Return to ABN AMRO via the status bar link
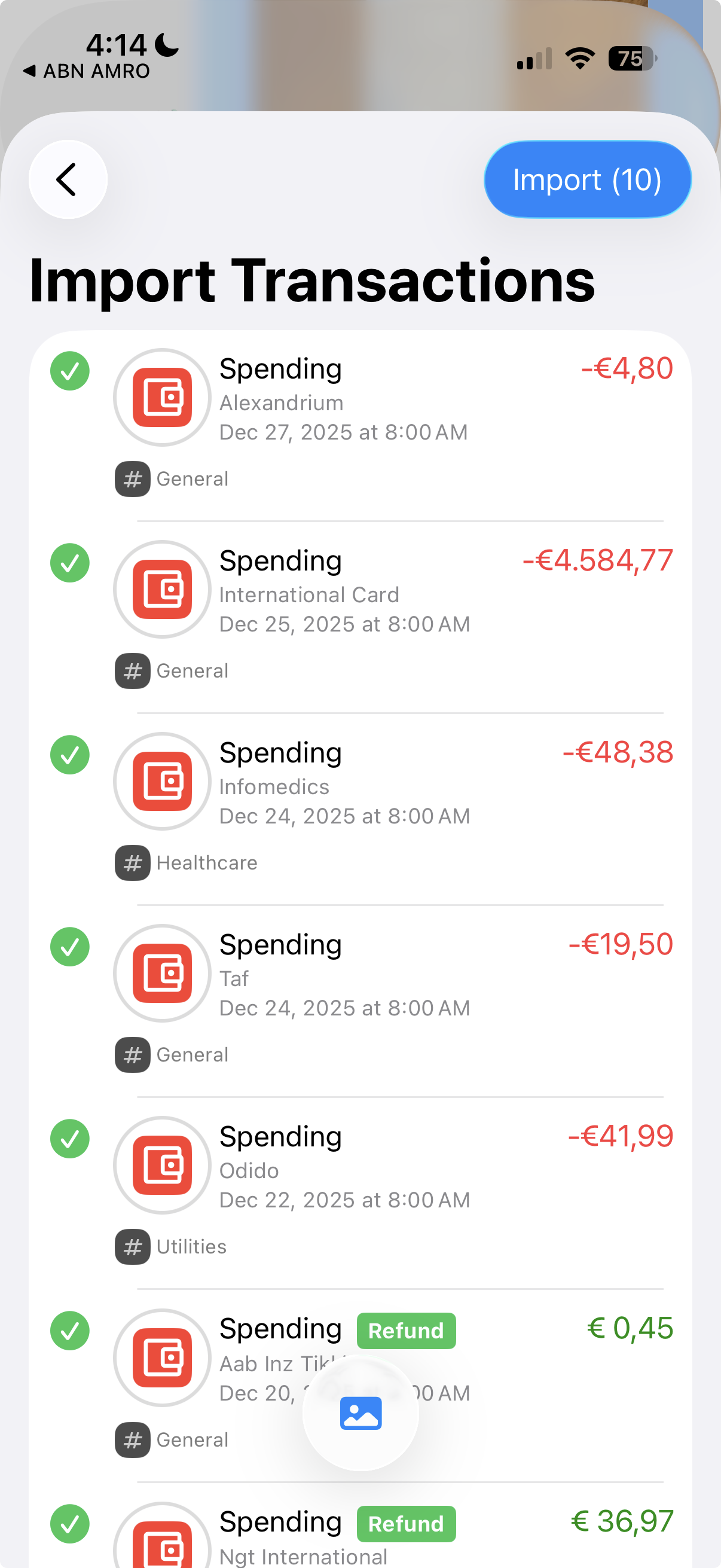Viewport: 721px width, 1568px height. [x=85, y=71]
